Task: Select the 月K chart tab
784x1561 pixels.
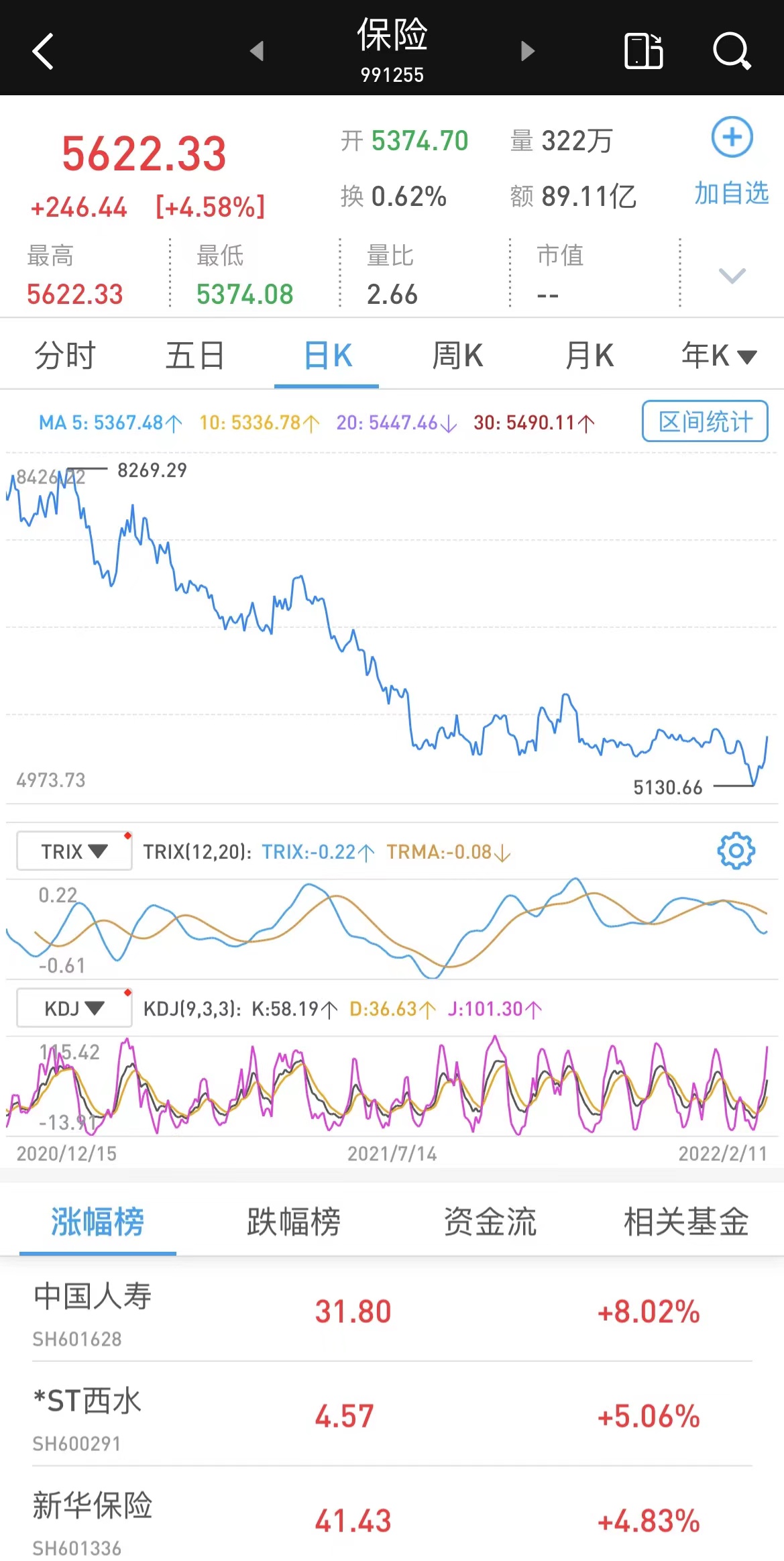Action: coord(589,356)
